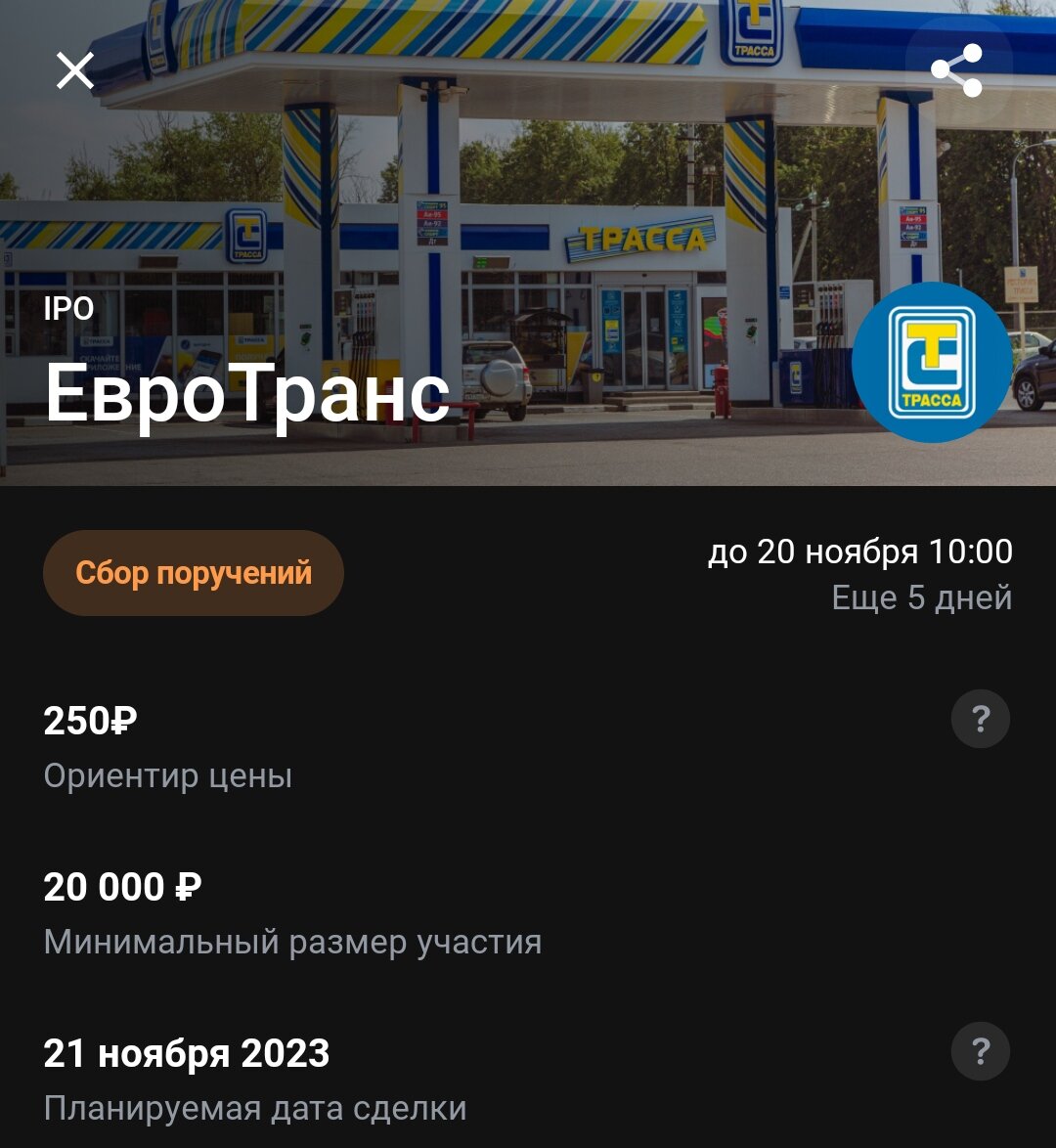This screenshot has width=1056, height=1148.
Task: Open help for Ориентир цены
Action: [x=980, y=720]
